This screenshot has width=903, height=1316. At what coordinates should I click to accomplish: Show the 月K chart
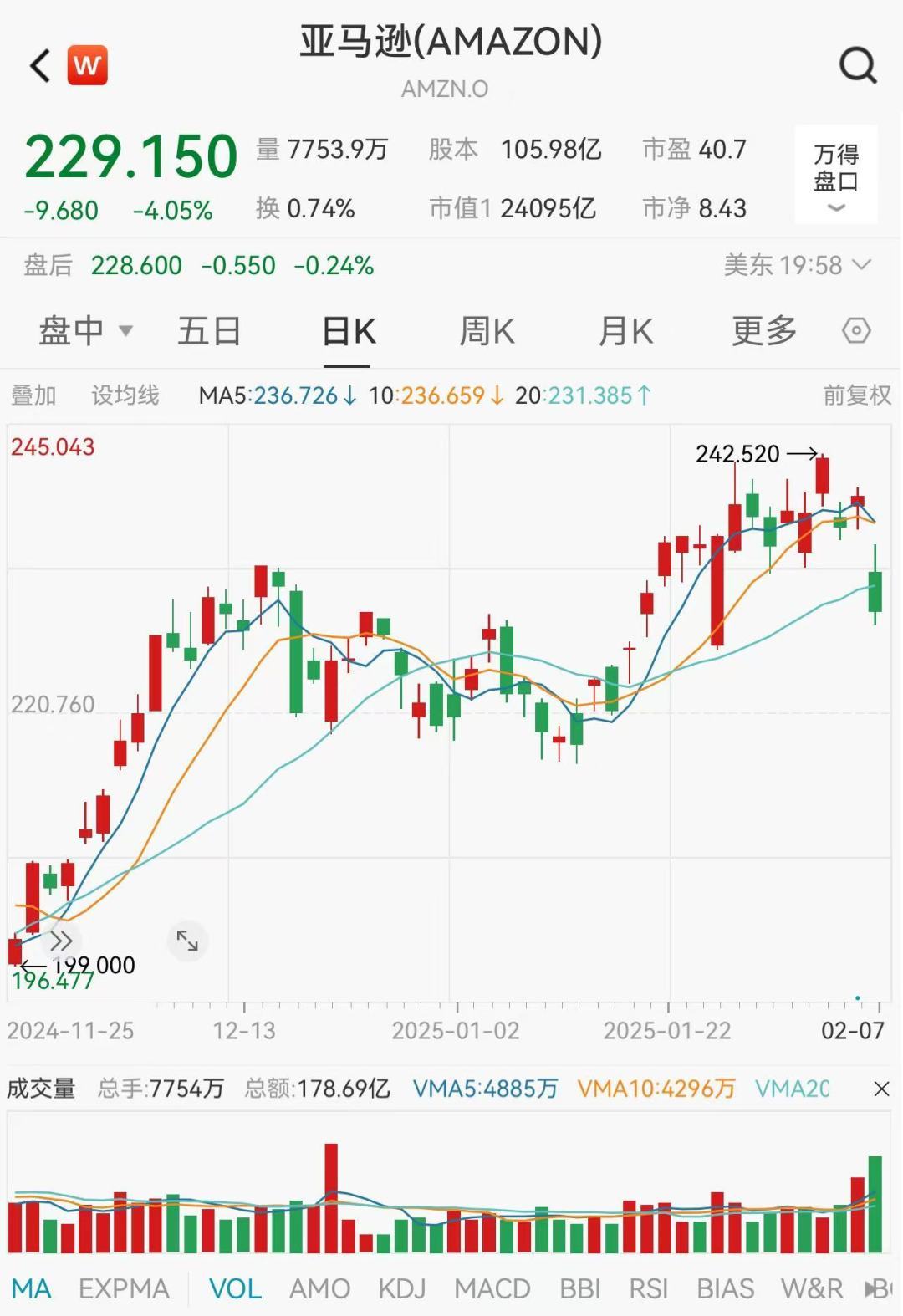pyautogui.click(x=625, y=331)
